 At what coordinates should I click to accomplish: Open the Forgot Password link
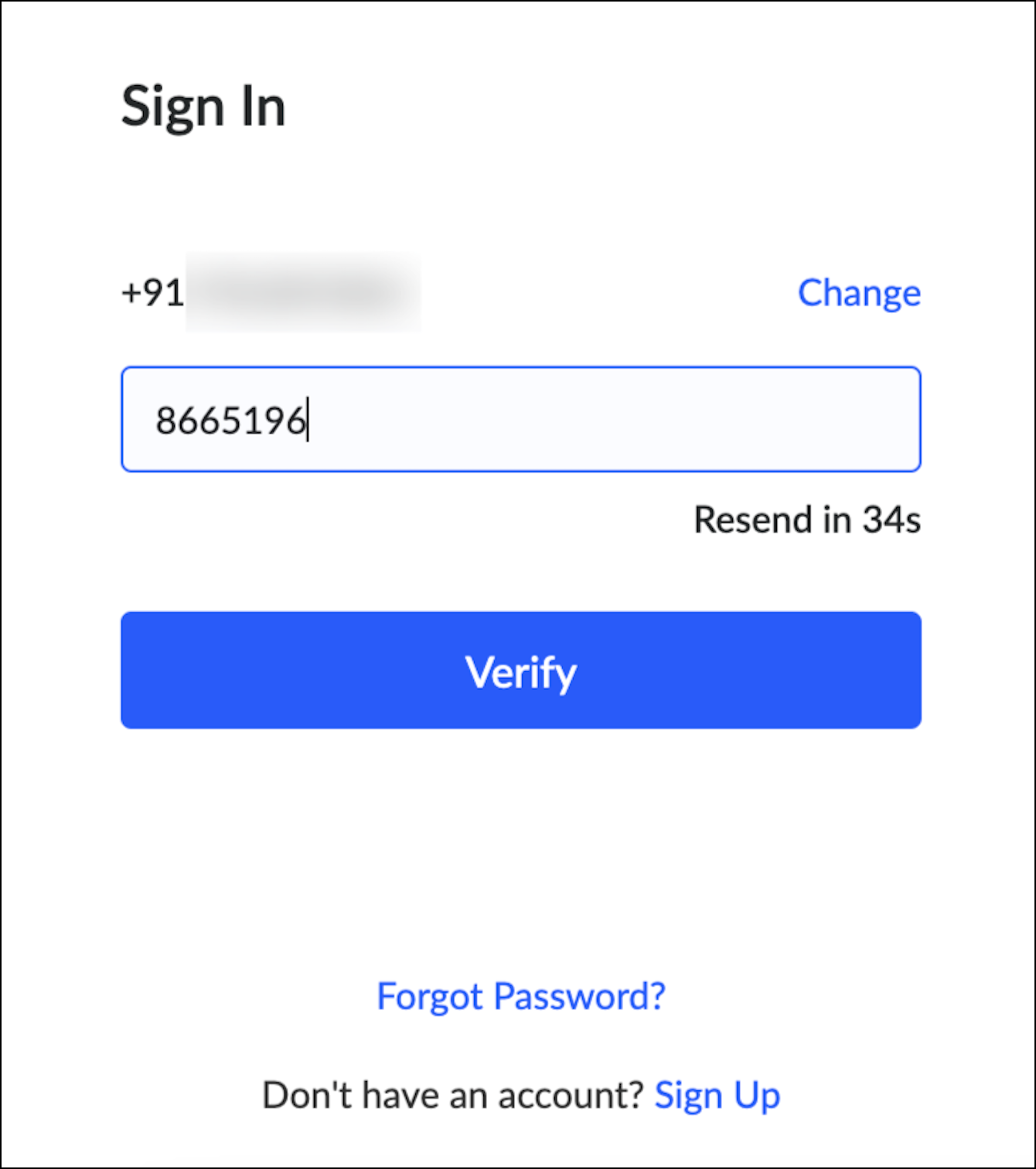(x=520, y=996)
